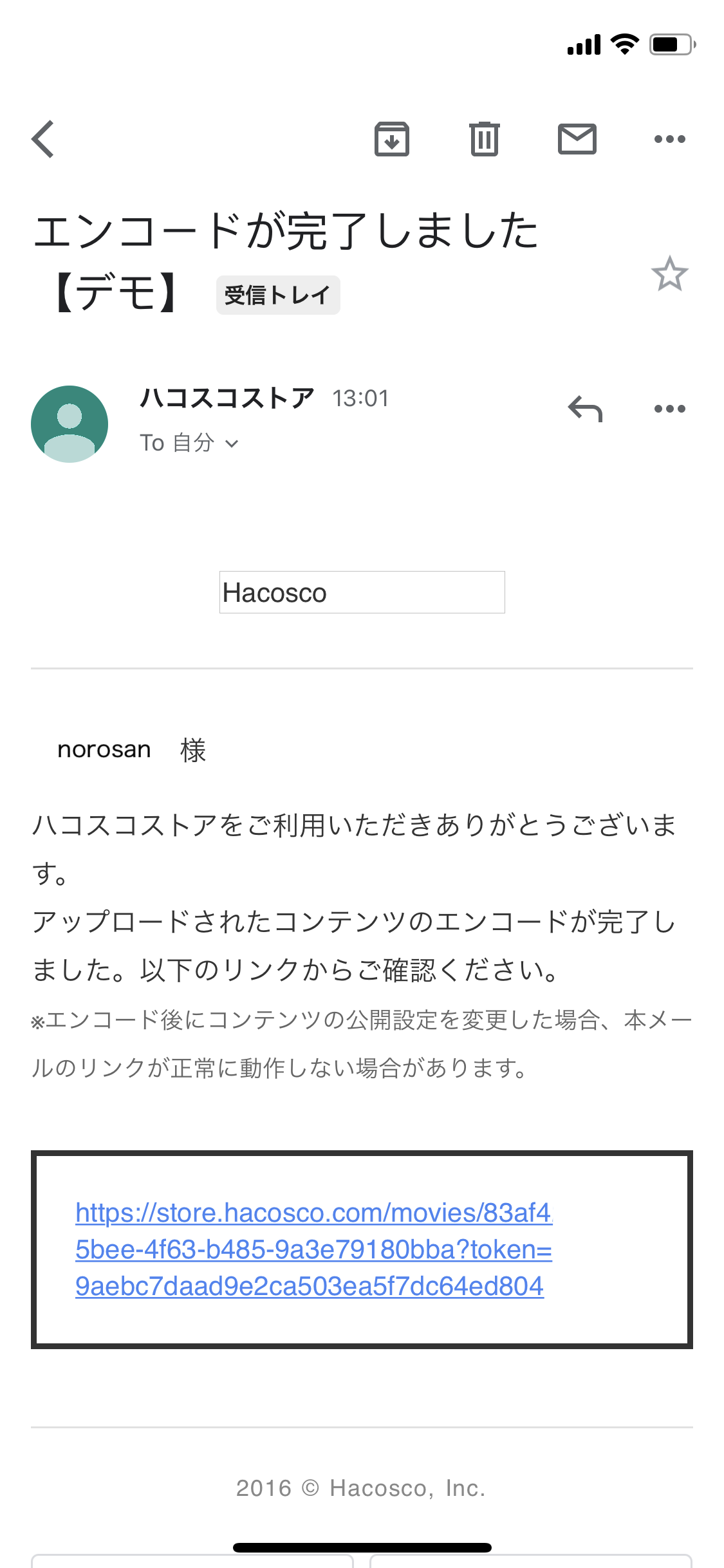Reply to ハコスコストア's message
The image size is (724, 1568).
(x=585, y=409)
